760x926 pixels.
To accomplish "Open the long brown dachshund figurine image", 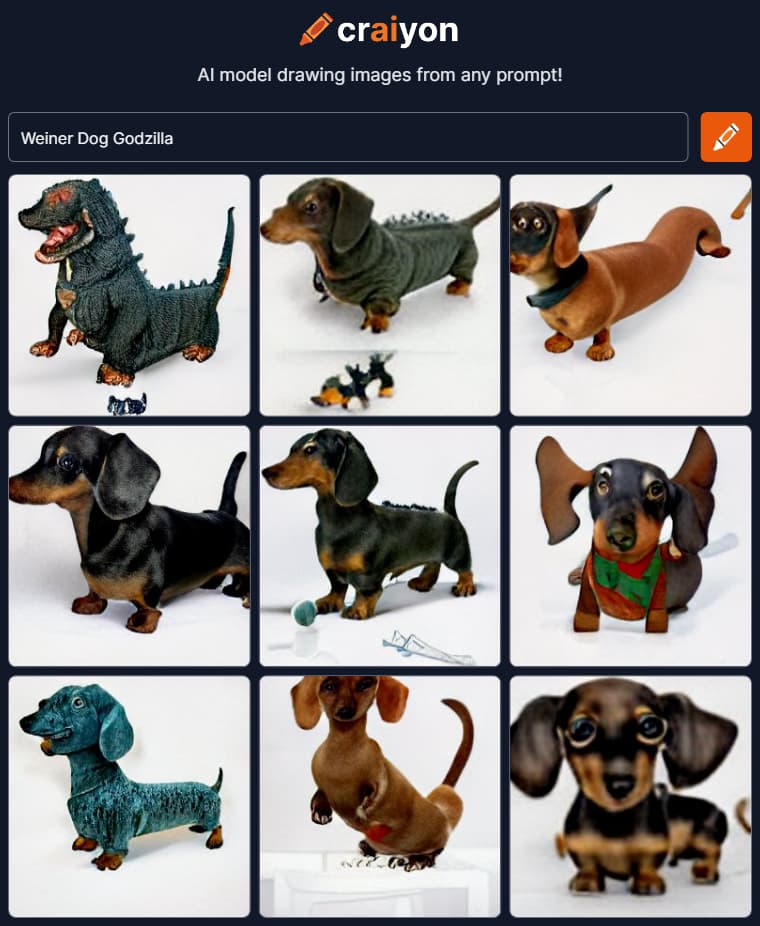I will [x=630, y=295].
